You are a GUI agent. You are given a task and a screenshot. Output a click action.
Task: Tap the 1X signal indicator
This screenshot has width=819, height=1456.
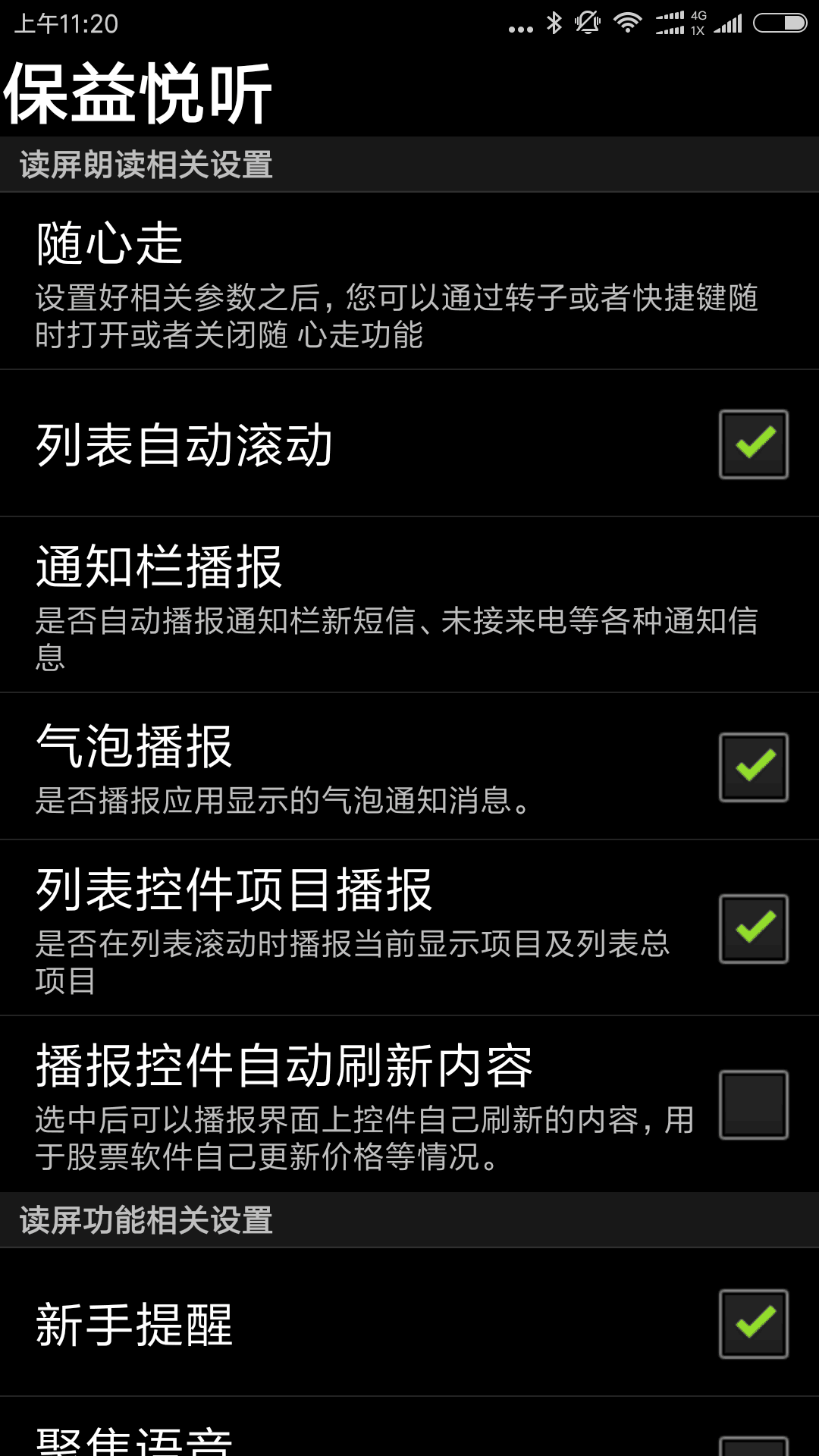tap(698, 30)
